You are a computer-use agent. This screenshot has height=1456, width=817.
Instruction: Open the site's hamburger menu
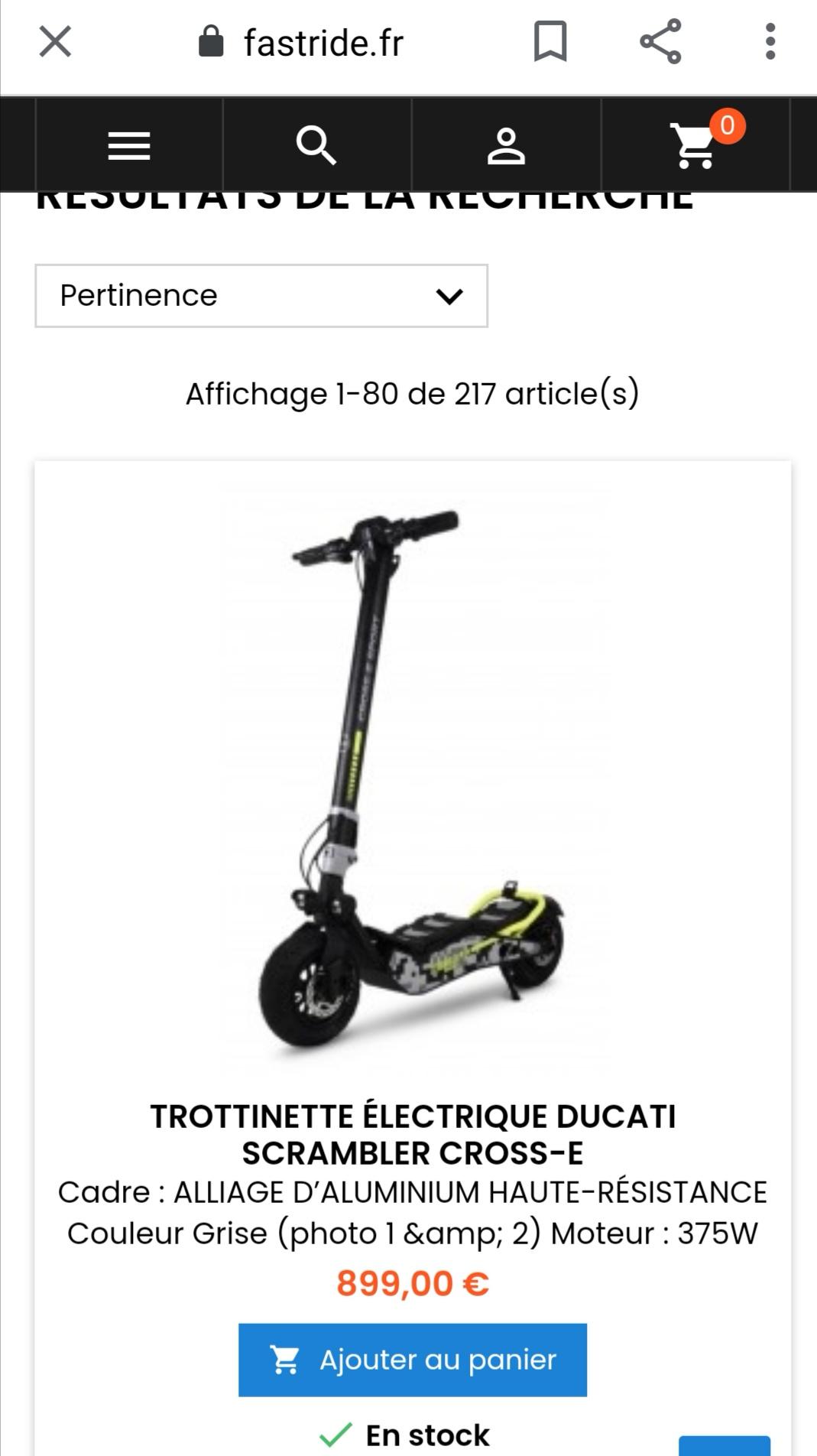[x=129, y=145]
